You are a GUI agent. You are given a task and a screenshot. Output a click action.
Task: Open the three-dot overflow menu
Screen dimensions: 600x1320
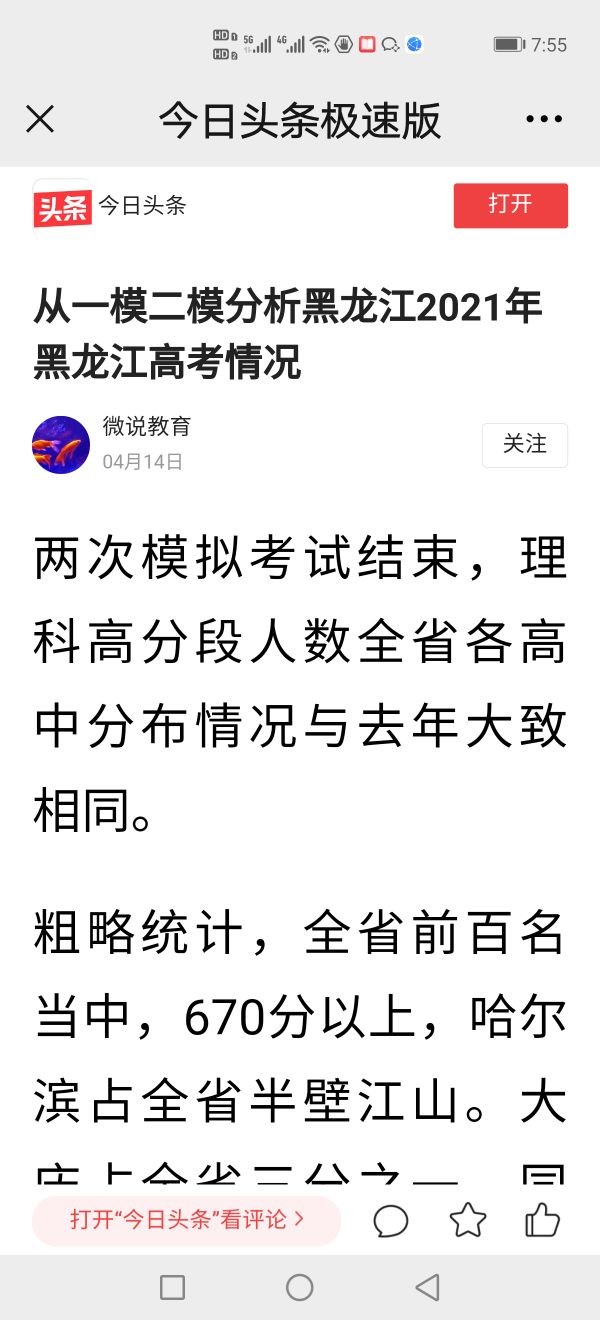pyautogui.click(x=544, y=120)
